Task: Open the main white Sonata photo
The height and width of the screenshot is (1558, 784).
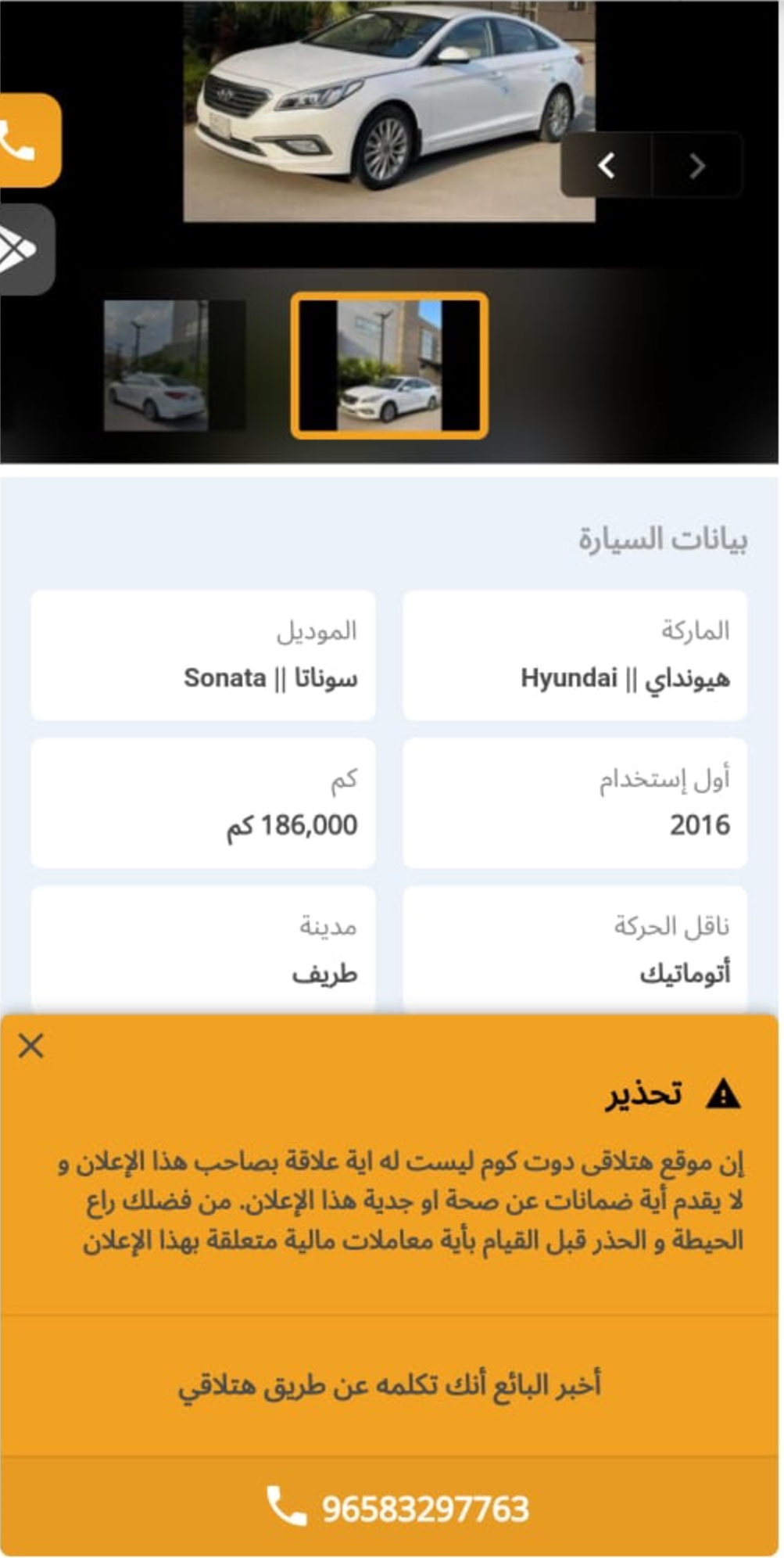Action: 389,111
